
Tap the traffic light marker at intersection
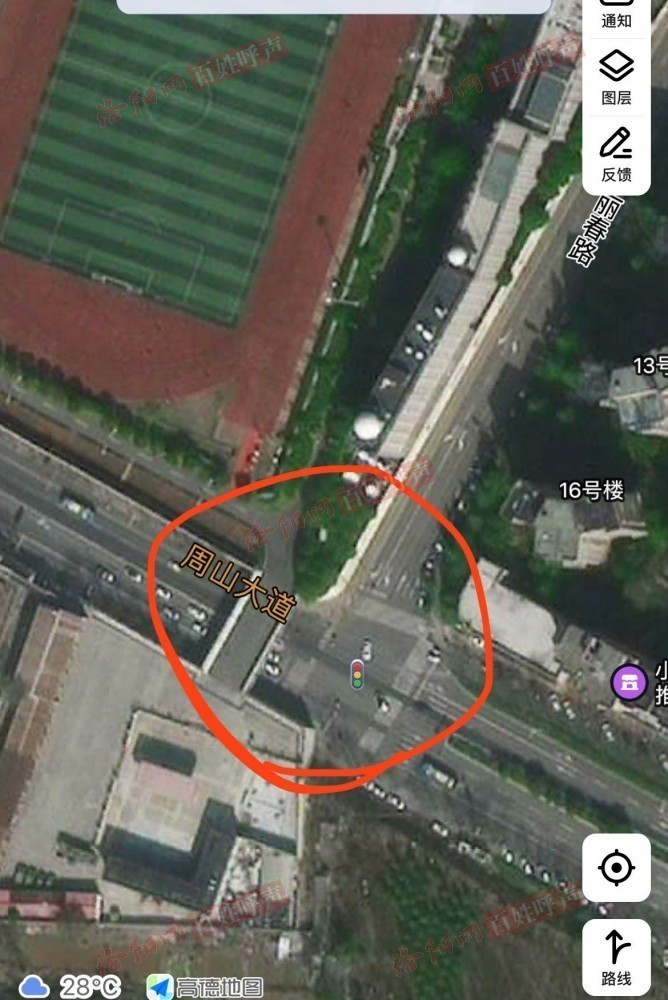click(356, 673)
